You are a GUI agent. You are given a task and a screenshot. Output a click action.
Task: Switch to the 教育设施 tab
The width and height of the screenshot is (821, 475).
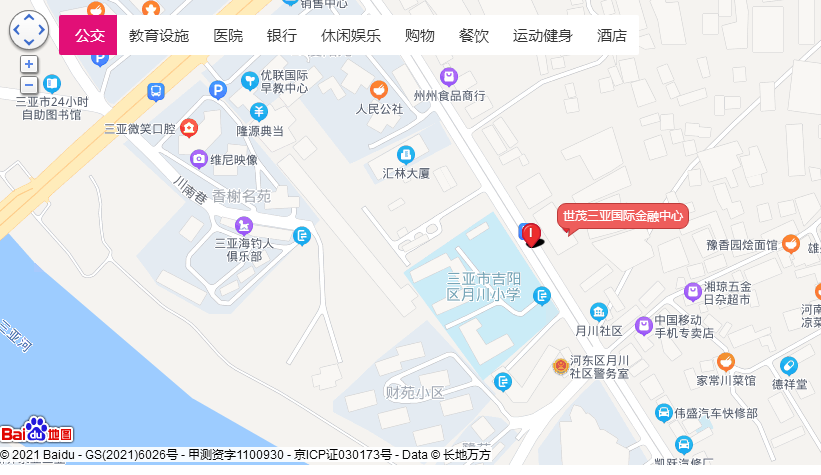click(159, 36)
